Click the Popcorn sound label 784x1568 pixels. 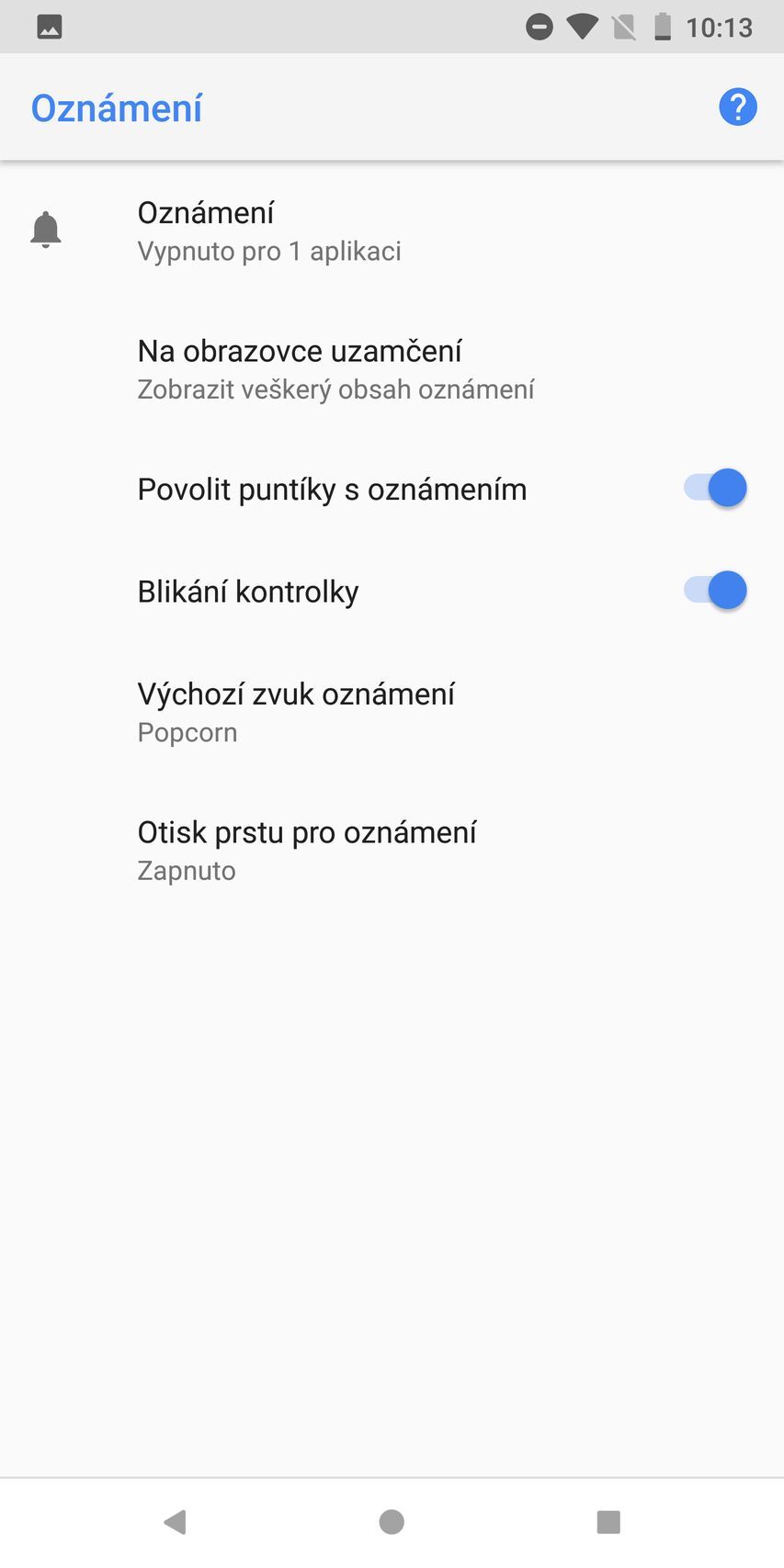tap(187, 732)
